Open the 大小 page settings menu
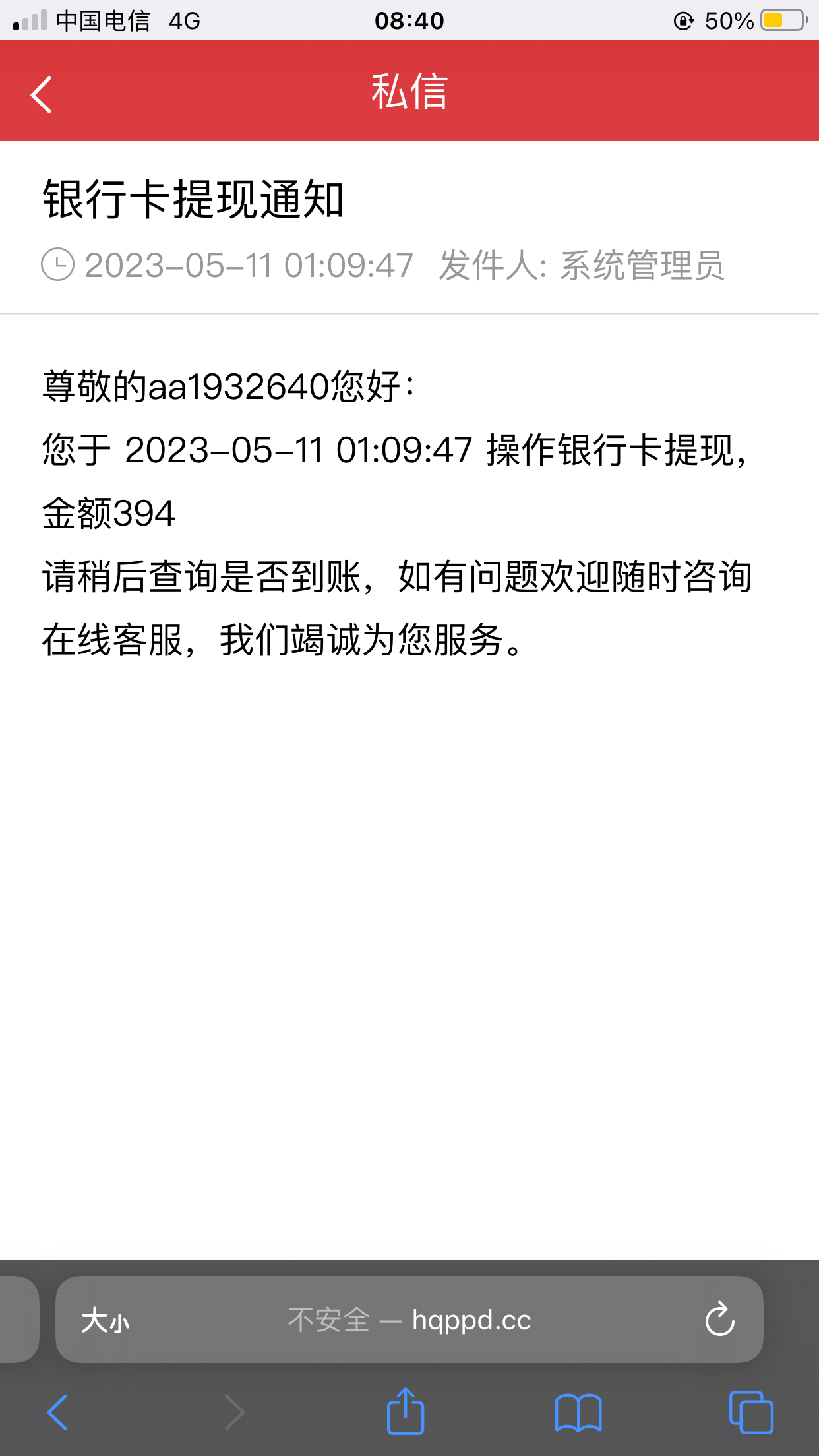 point(106,1319)
